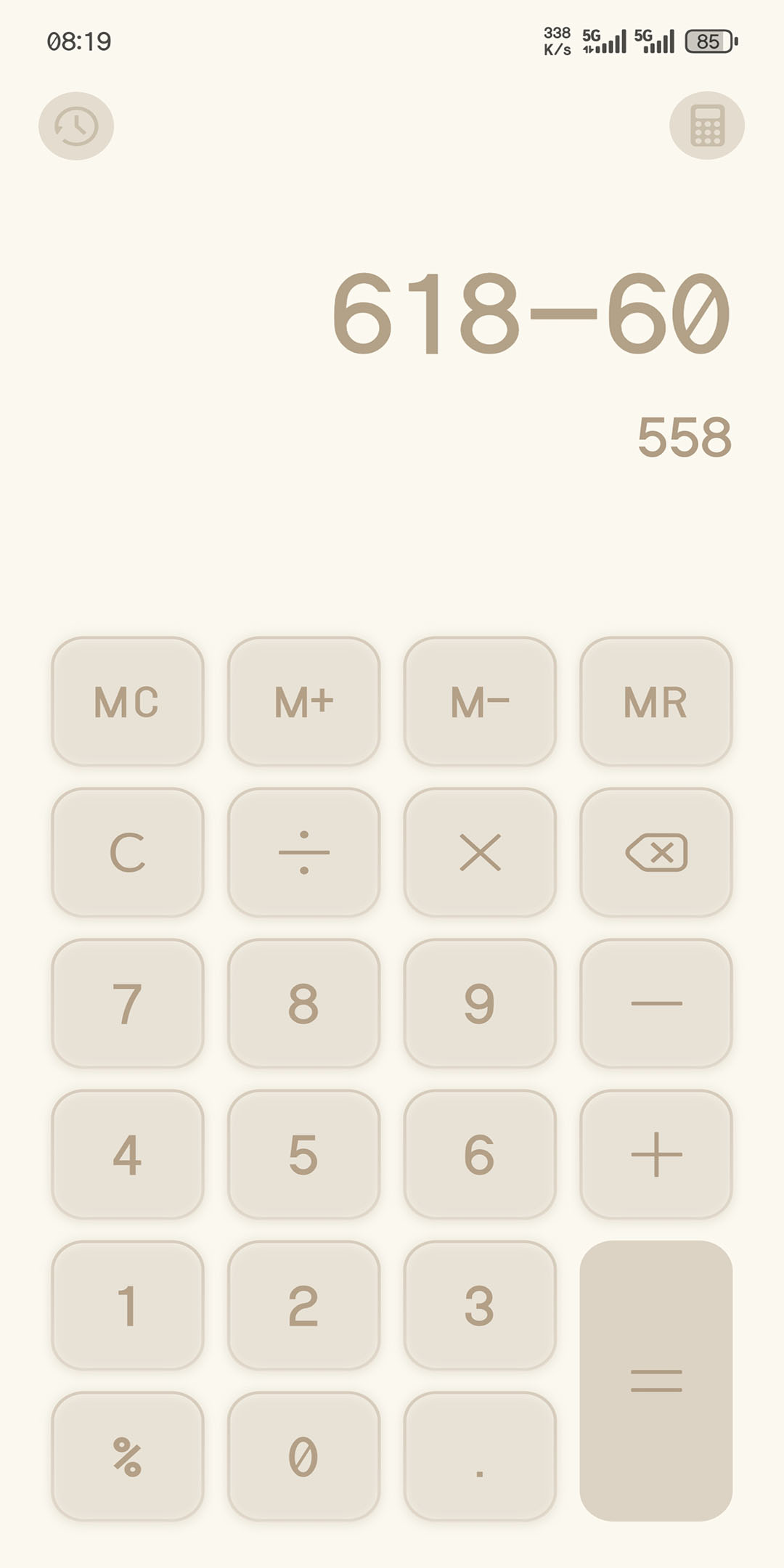Add result to memory with M+
The image size is (784, 1568).
click(303, 701)
